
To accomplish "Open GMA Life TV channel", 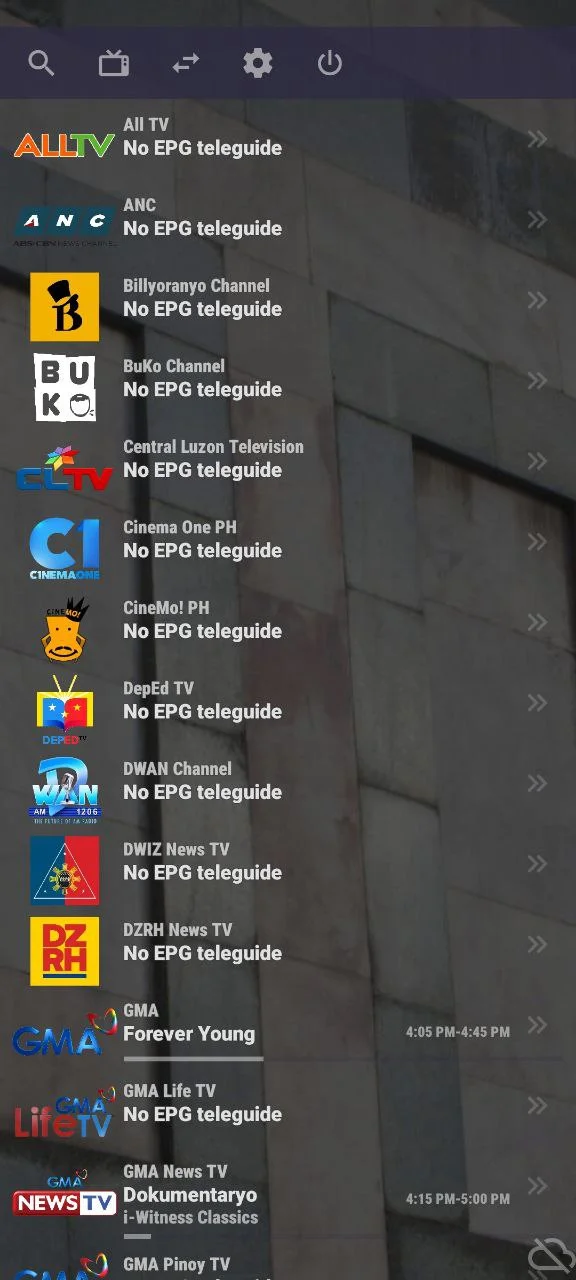I will pyautogui.click(x=288, y=1106).
